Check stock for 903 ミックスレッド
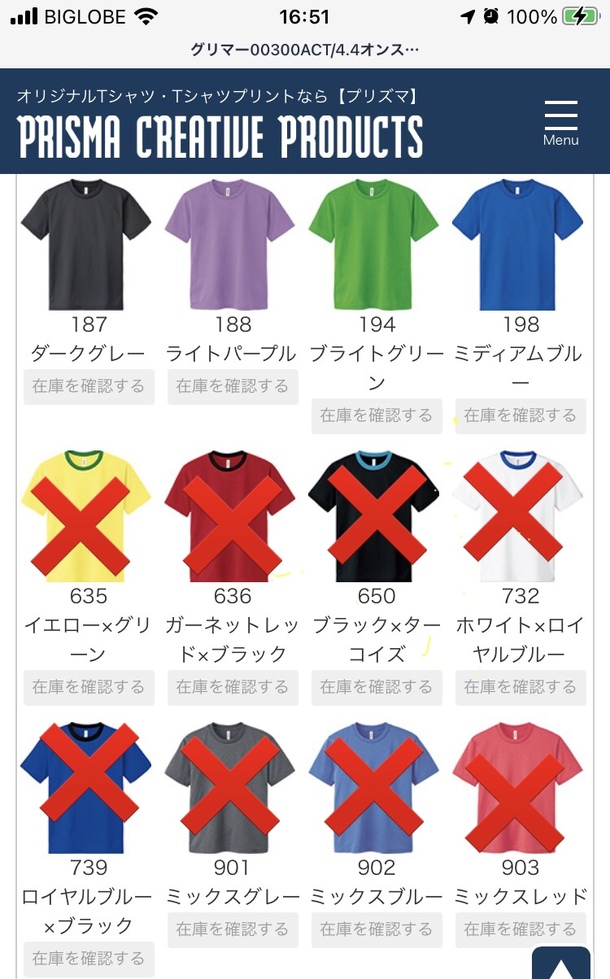 coord(521,929)
